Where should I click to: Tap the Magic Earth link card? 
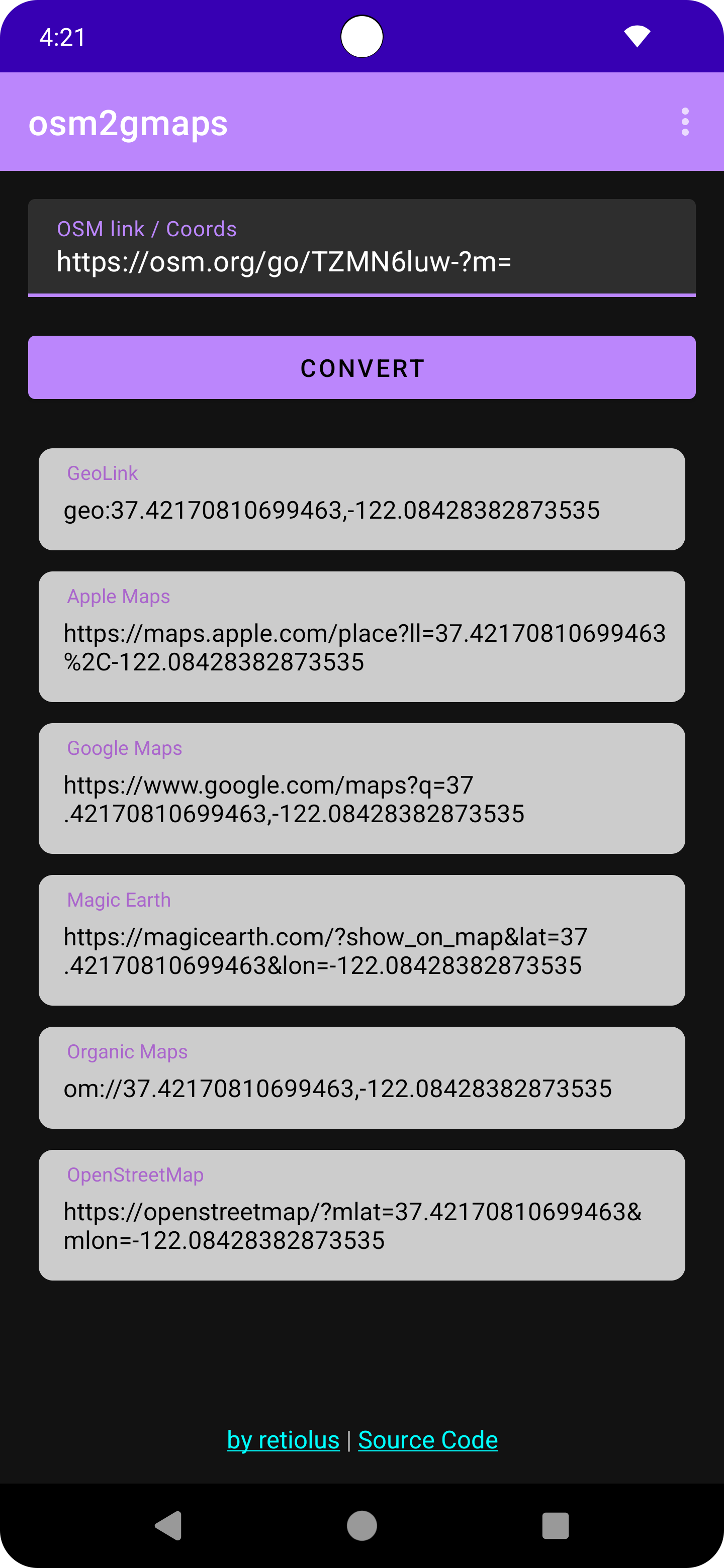coord(361,940)
